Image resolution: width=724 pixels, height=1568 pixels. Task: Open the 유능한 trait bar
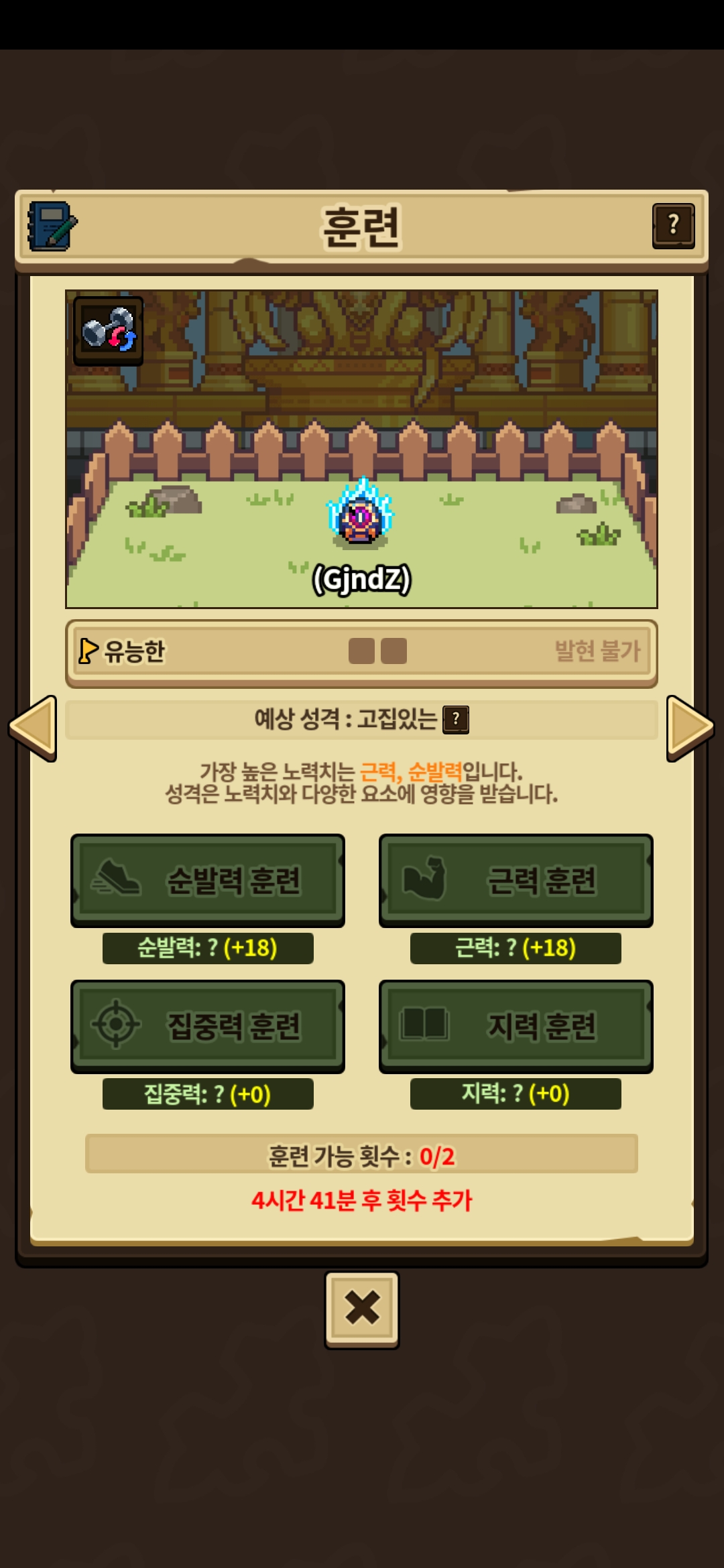pyautogui.click(x=361, y=651)
